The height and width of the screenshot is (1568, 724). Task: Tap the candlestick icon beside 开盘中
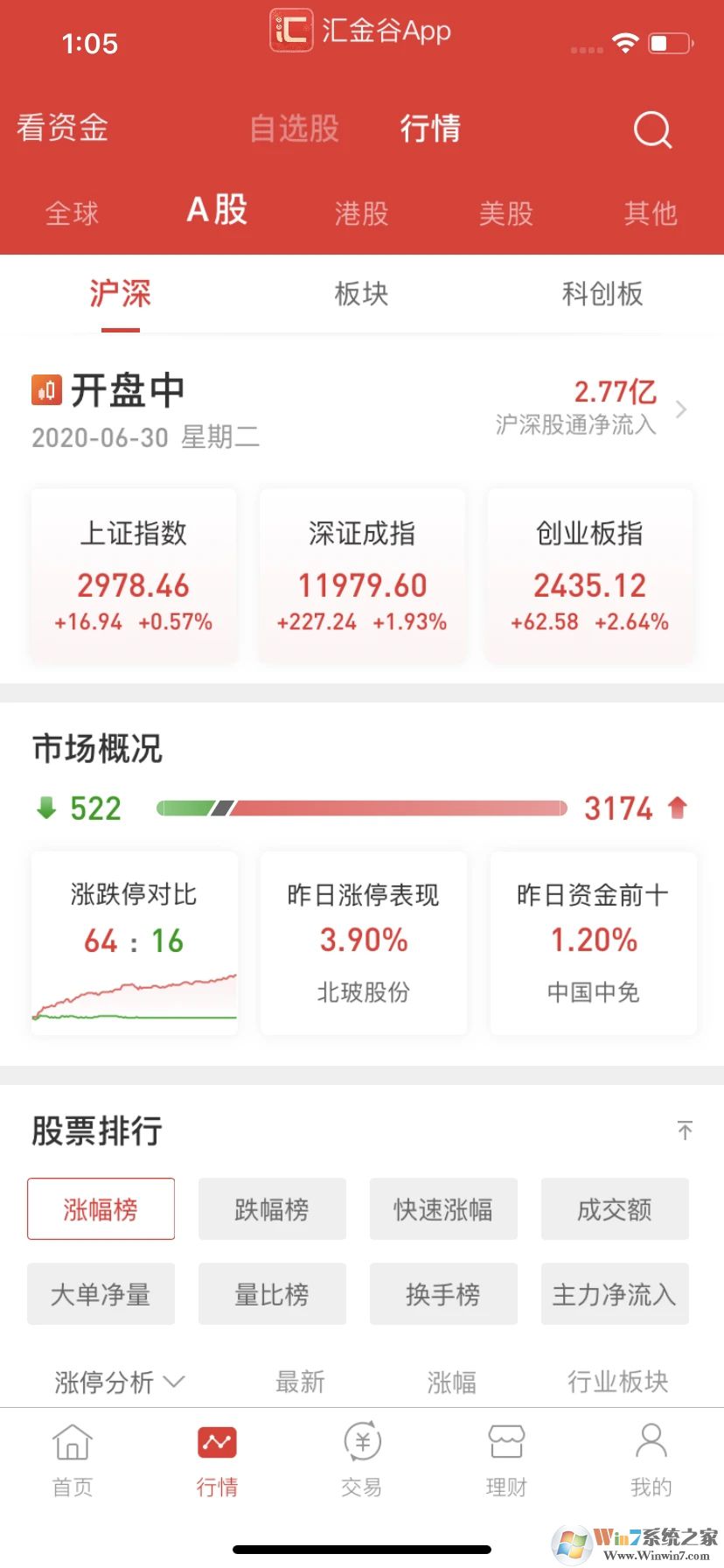45,390
